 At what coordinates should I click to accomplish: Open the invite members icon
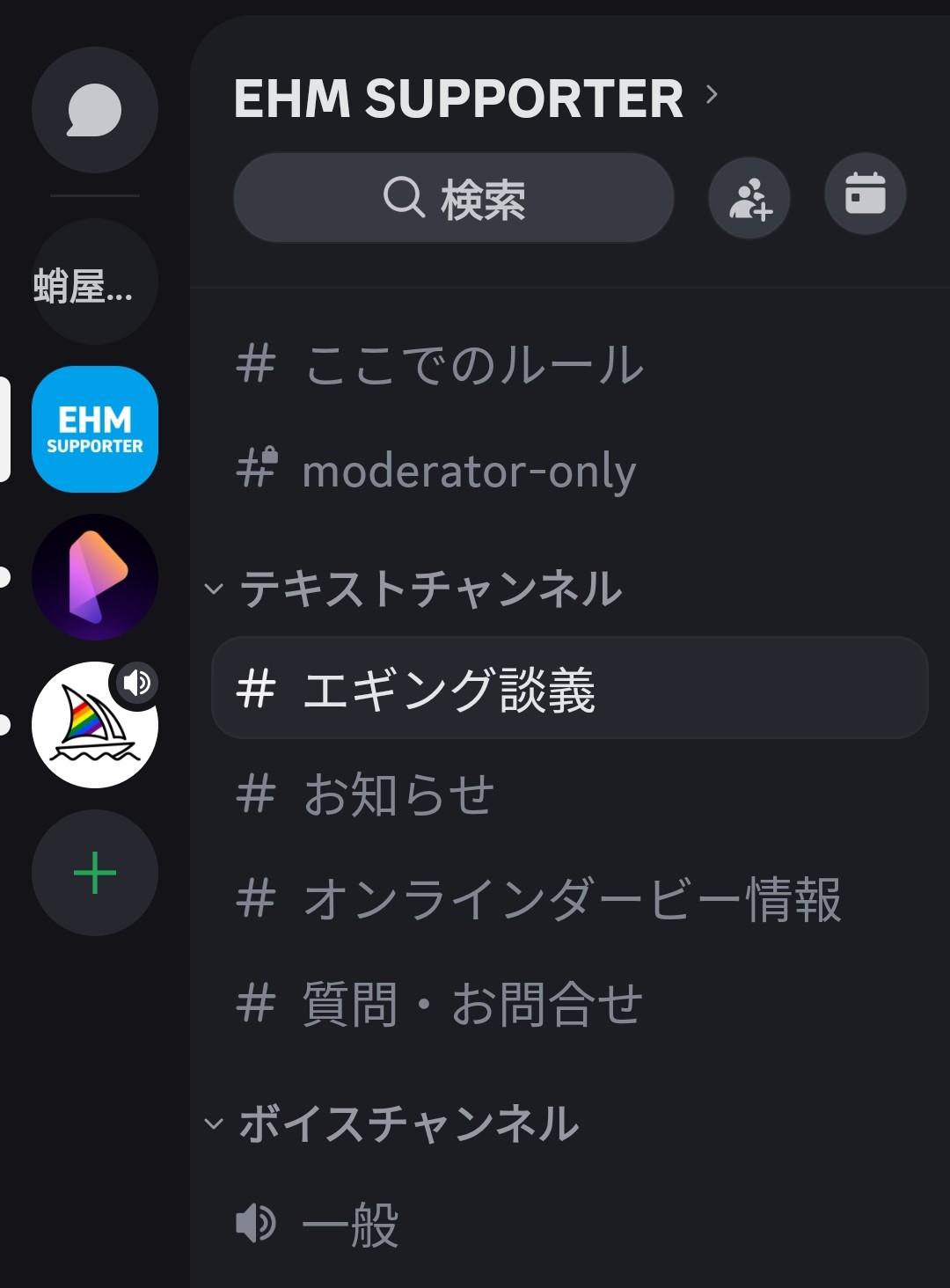[749, 197]
